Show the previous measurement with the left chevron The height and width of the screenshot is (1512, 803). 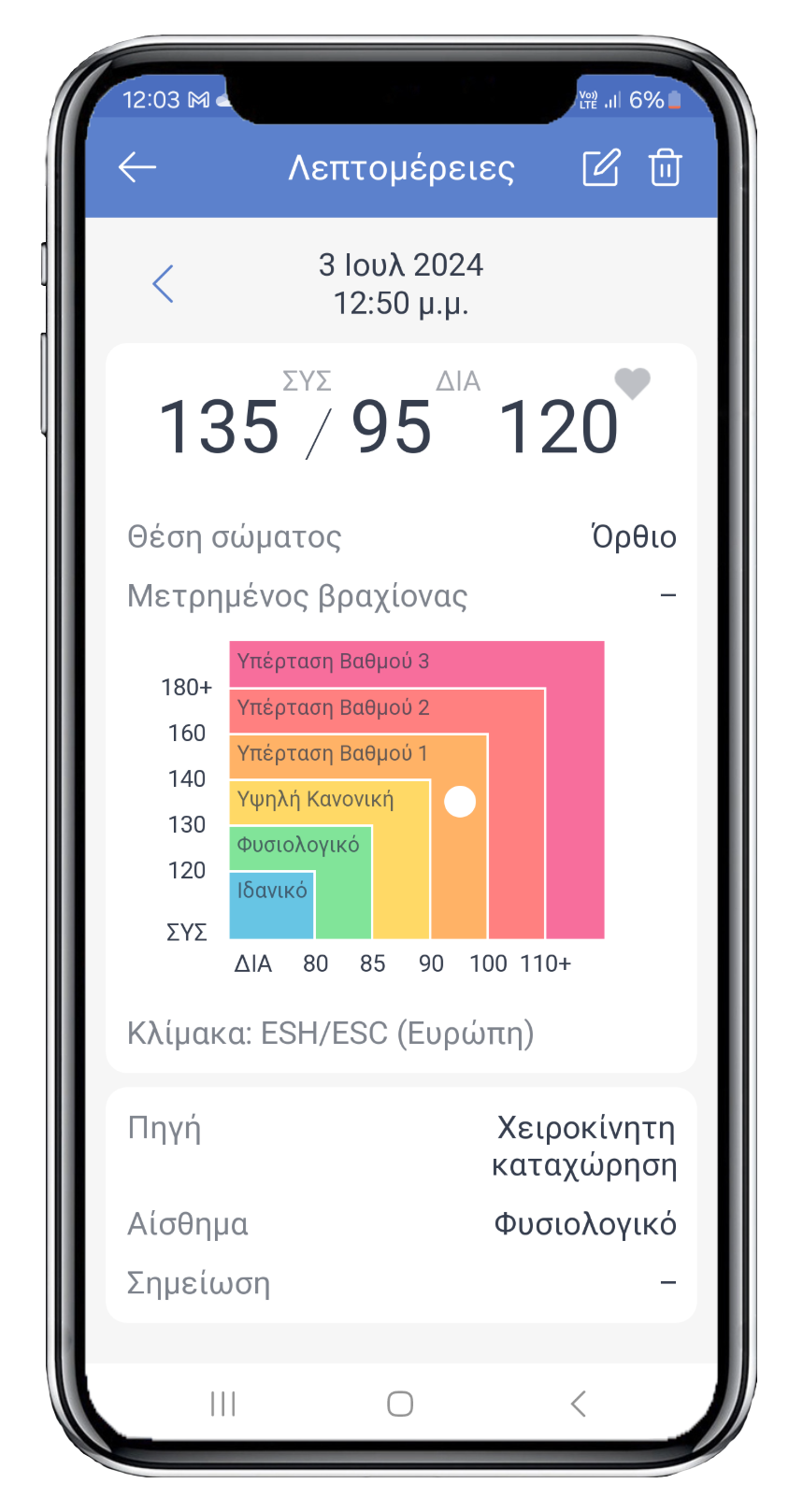pyautogui.click(x=164, y=284)
